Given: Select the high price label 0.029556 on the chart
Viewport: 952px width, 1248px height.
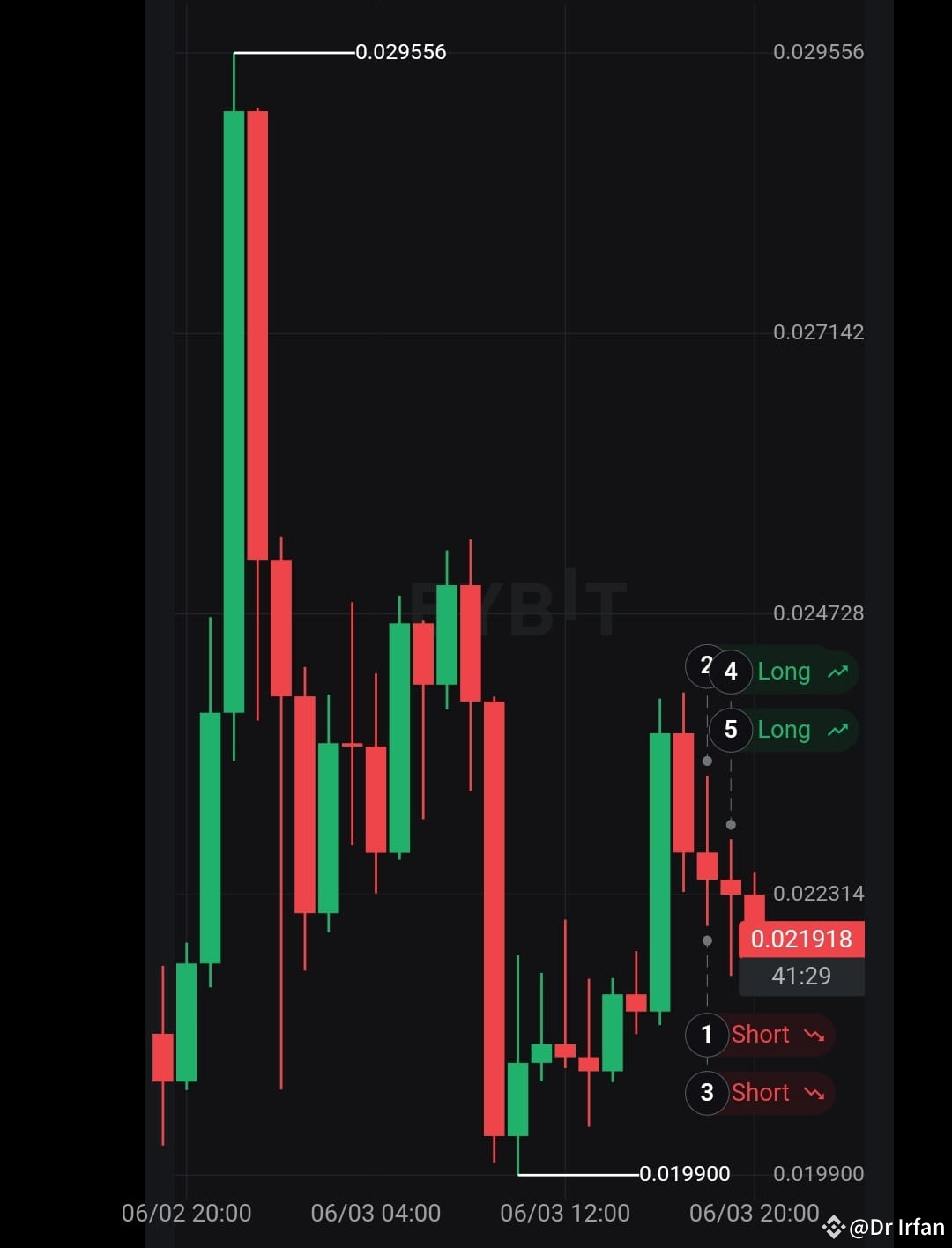Looking at the screenshot, I should tap(399, 52).
